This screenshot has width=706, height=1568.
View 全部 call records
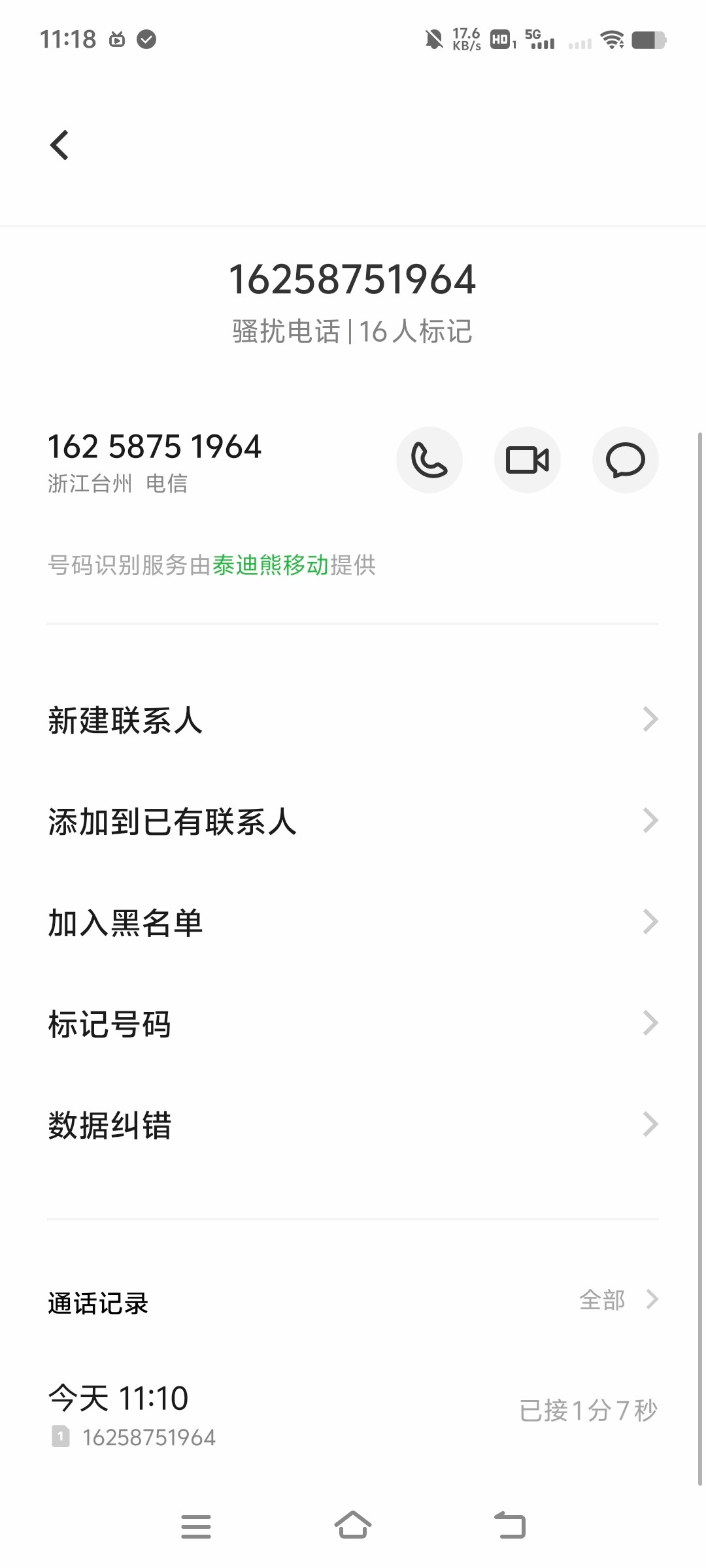(616, 1300)
